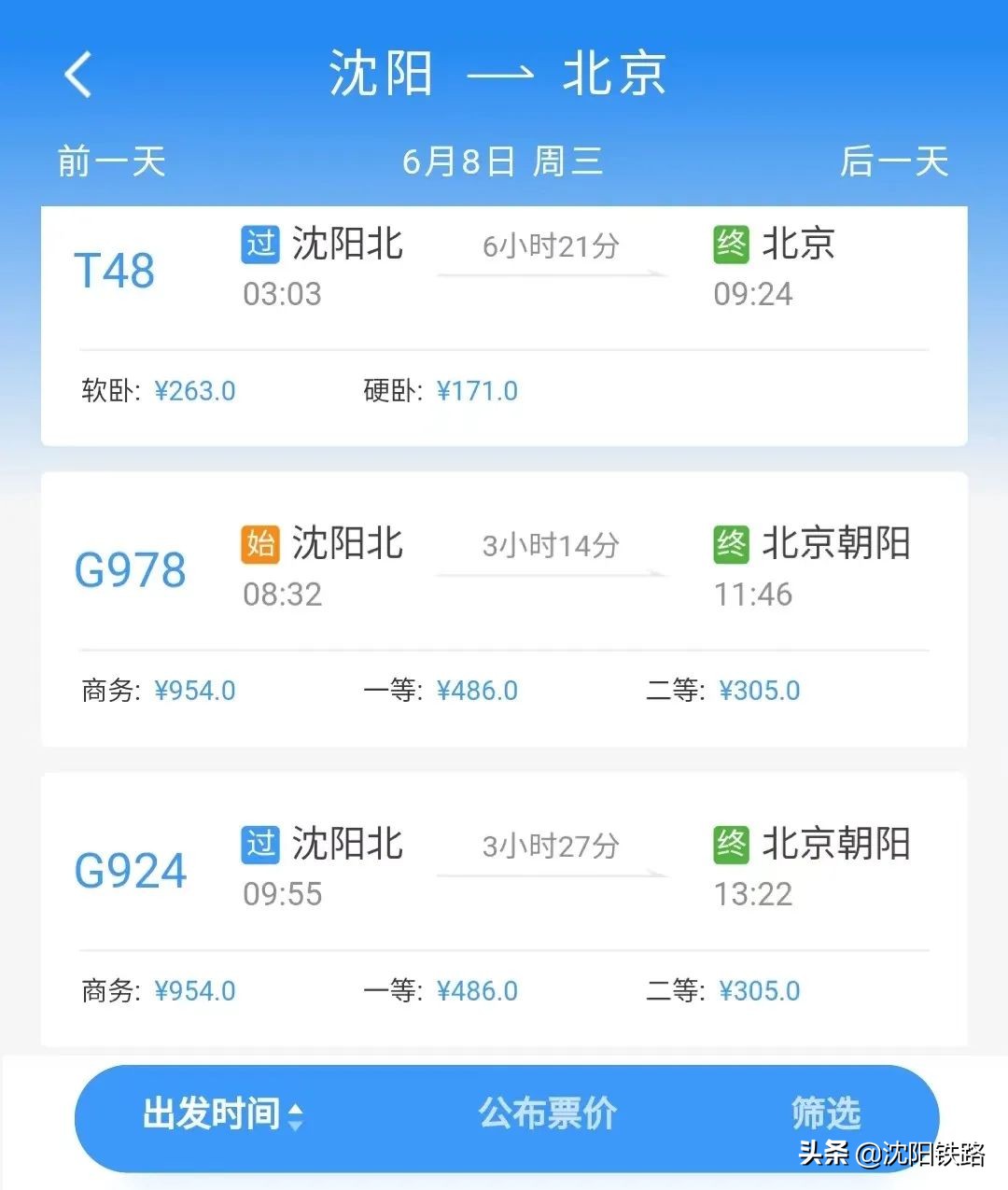Select the G924 train card
This screenshot has height=1190, width=1008.
pos(504,868)
